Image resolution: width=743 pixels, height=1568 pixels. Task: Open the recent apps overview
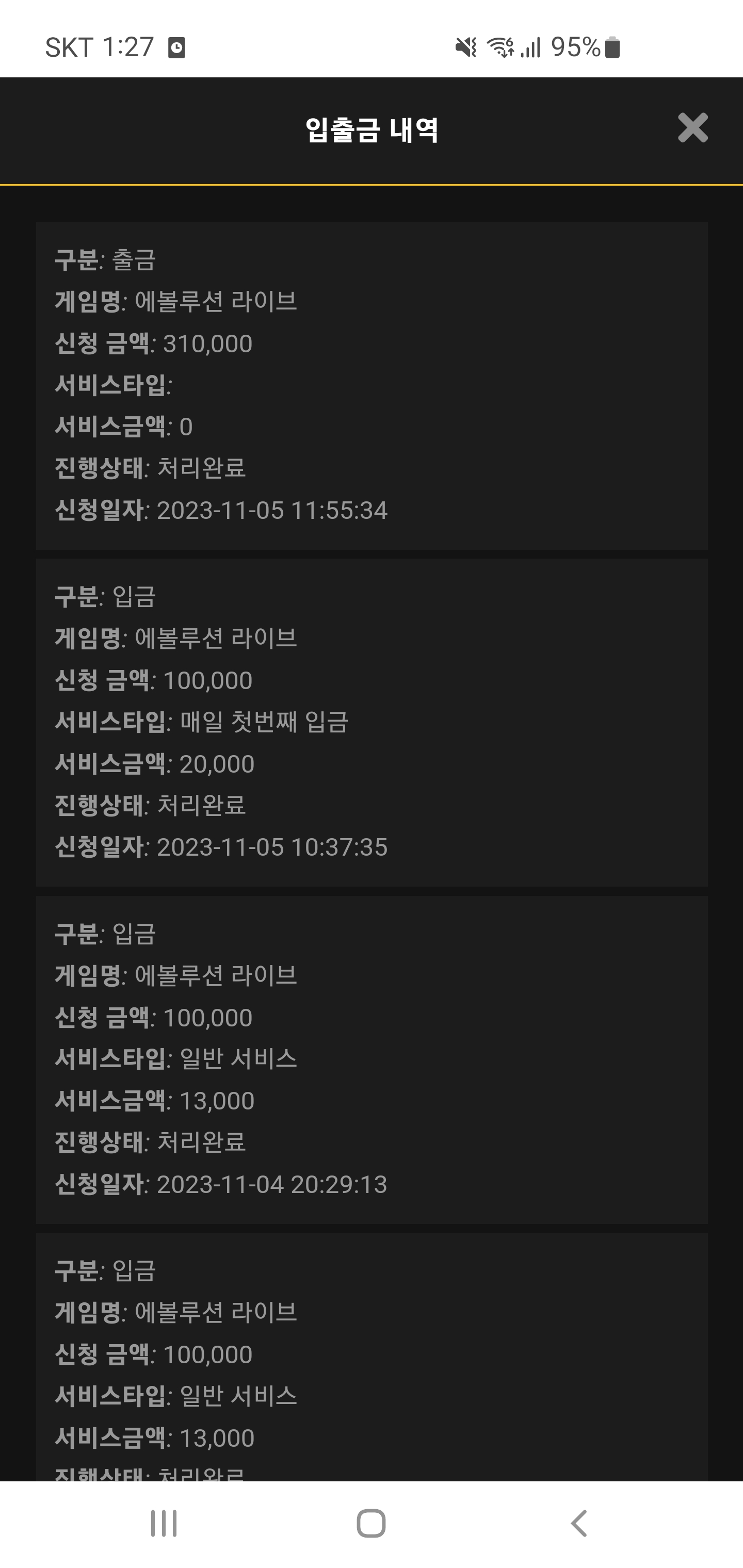click(x=164, y=1524)
